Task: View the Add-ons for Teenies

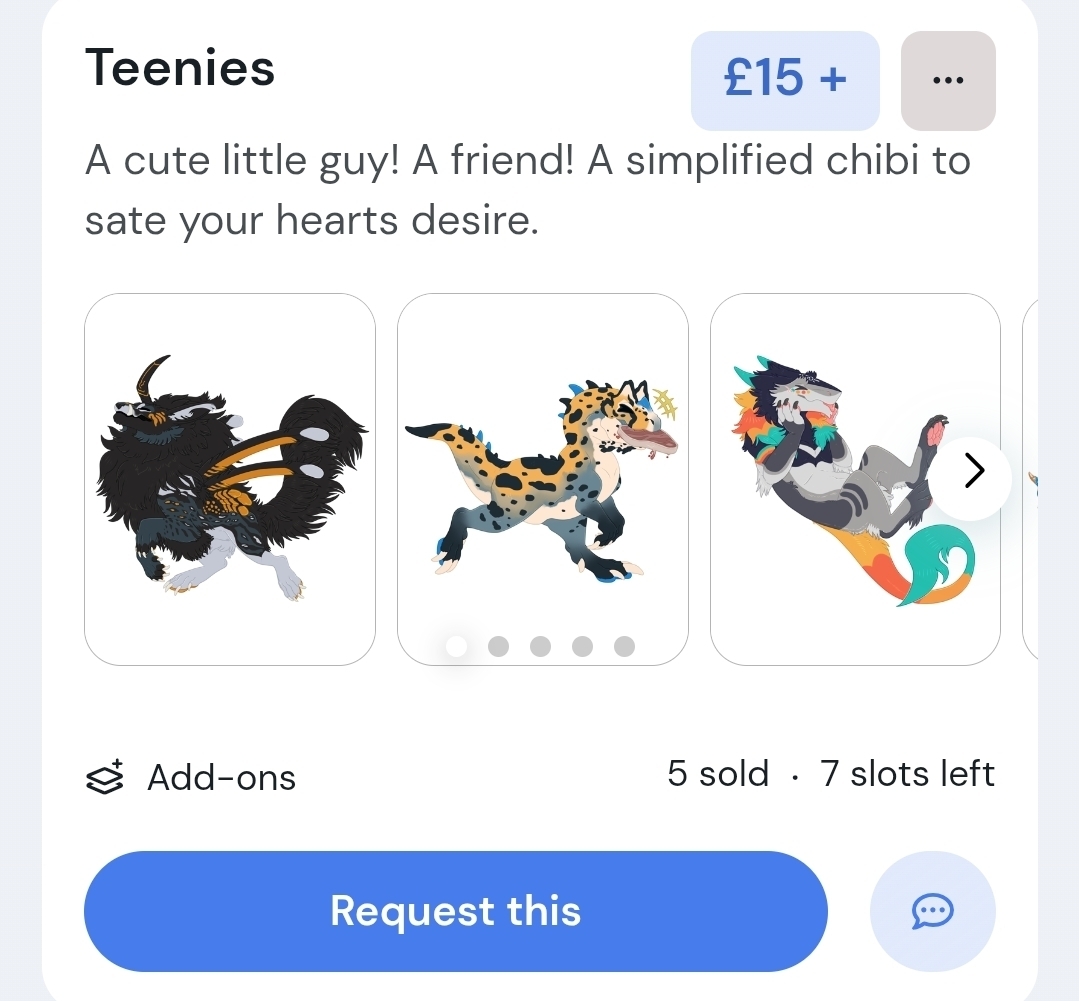Action: [x=191, y=777]
